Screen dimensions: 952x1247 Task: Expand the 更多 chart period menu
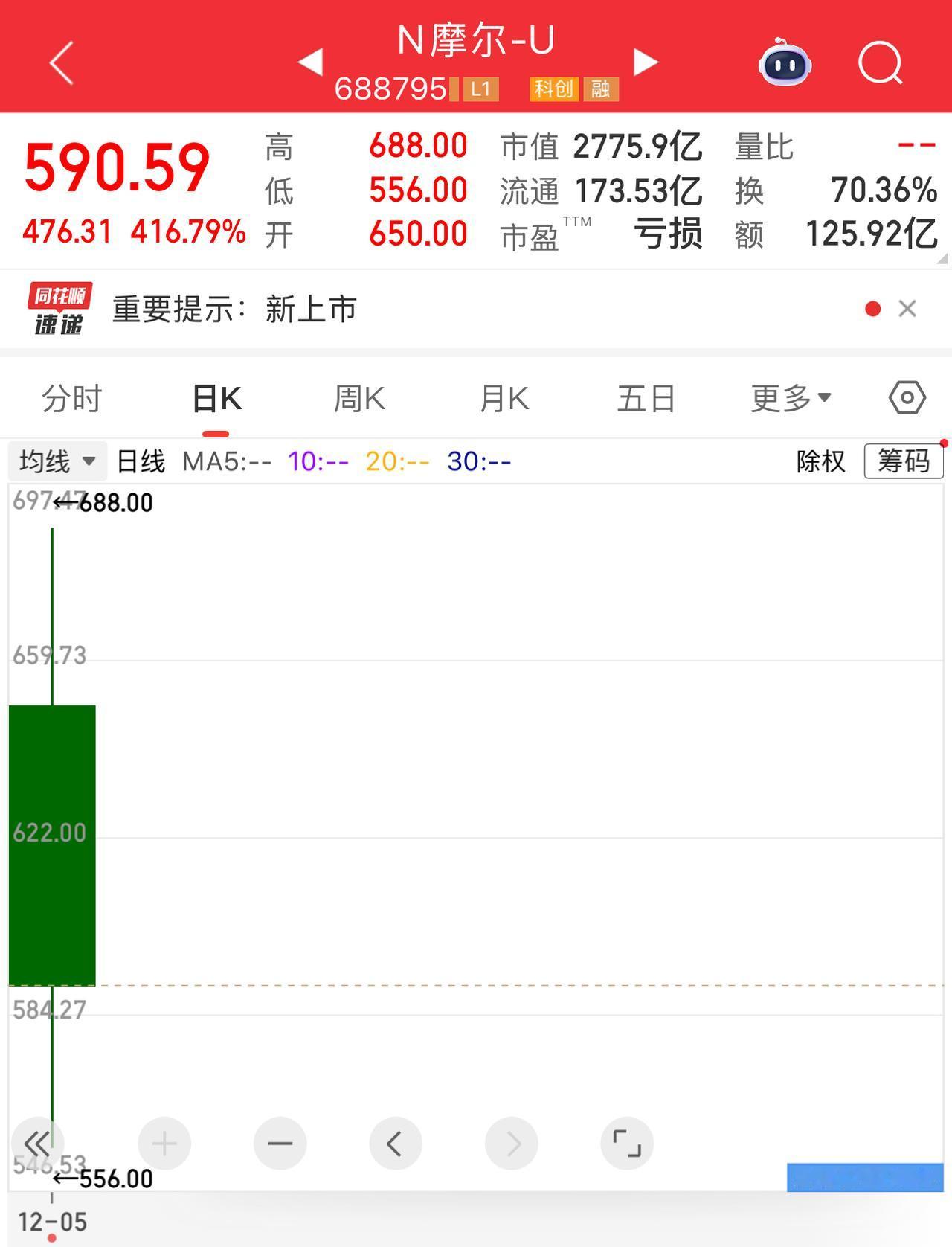click(x=790, y=398)
